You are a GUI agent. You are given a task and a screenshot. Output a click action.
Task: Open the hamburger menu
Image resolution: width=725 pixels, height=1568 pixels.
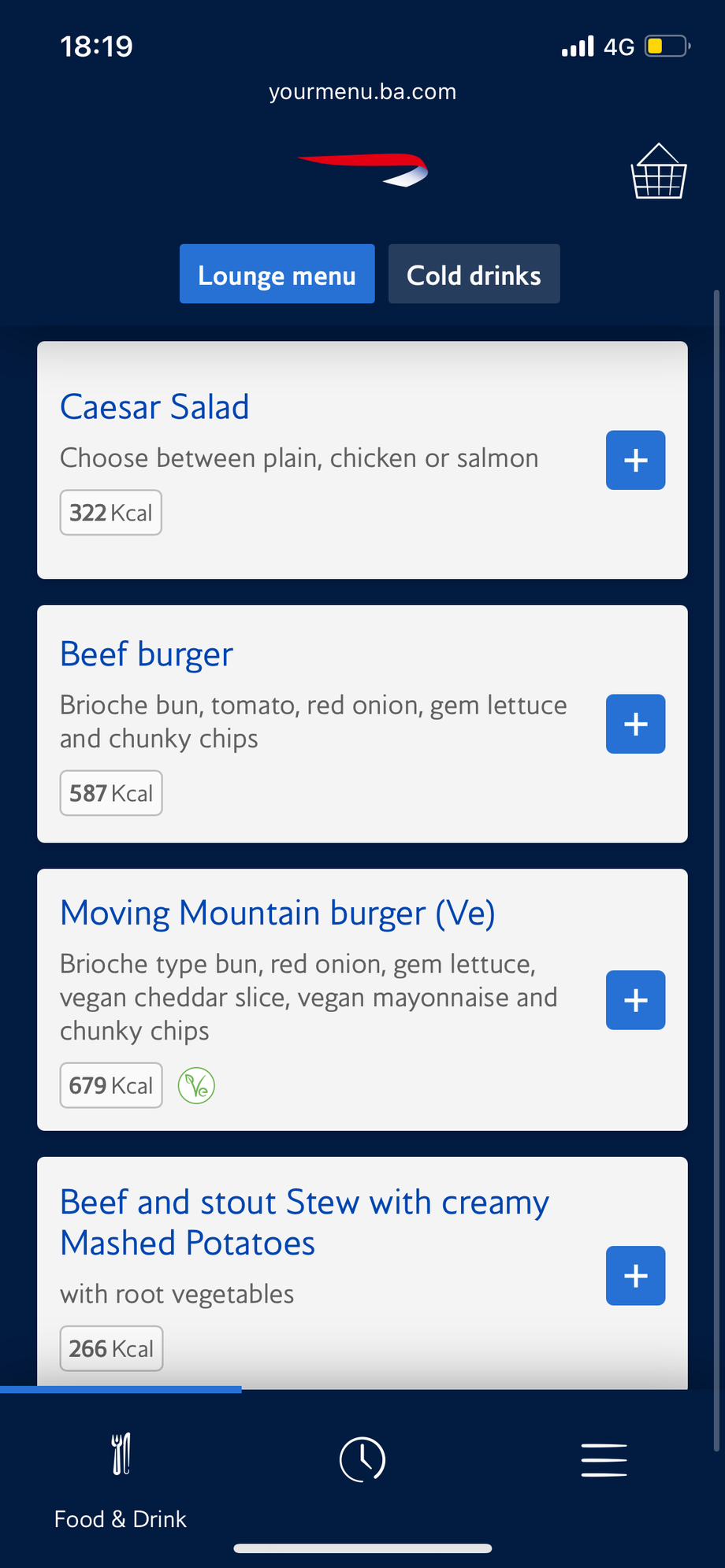[604, 1459]
